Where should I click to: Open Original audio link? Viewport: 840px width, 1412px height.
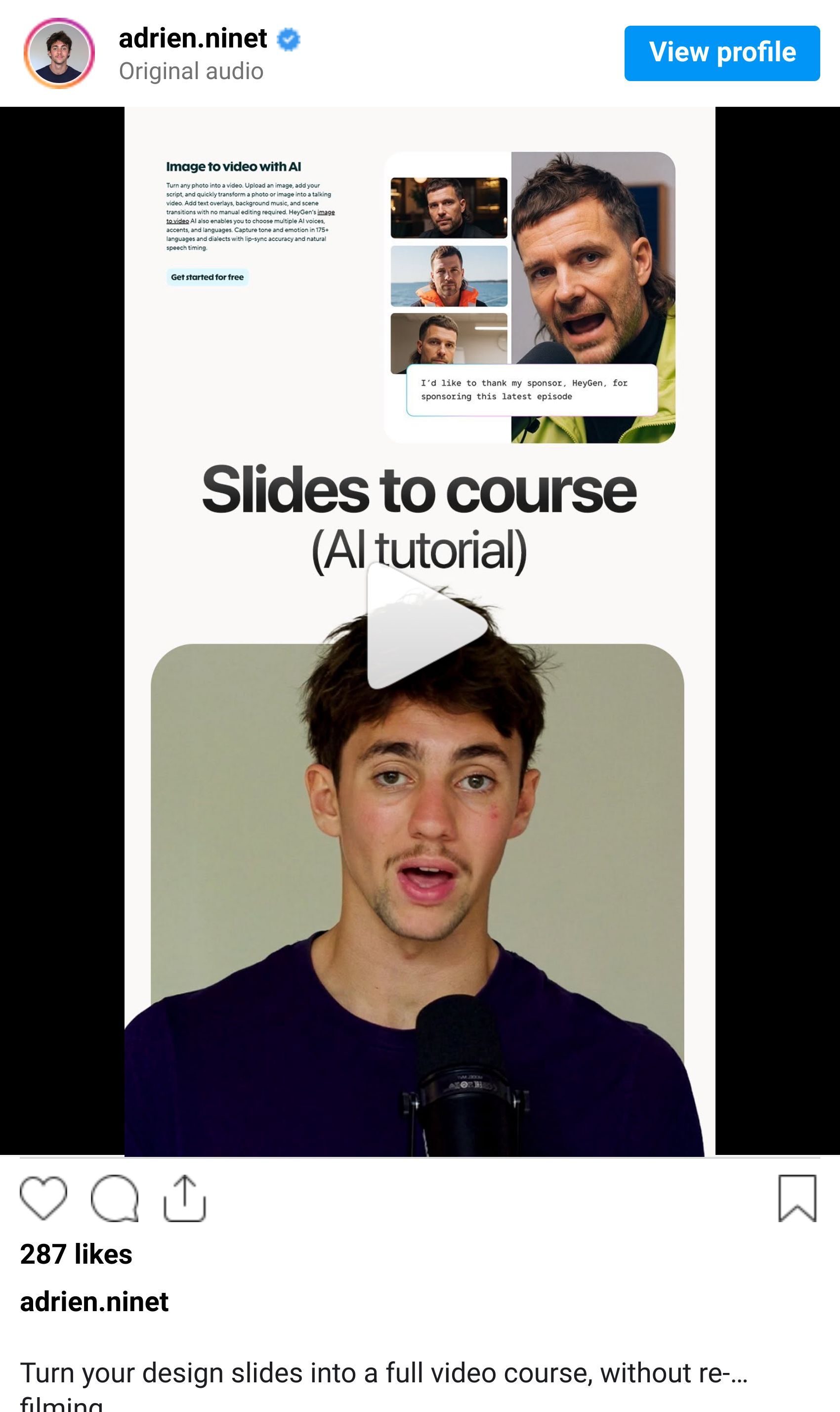tap(191, 71)
